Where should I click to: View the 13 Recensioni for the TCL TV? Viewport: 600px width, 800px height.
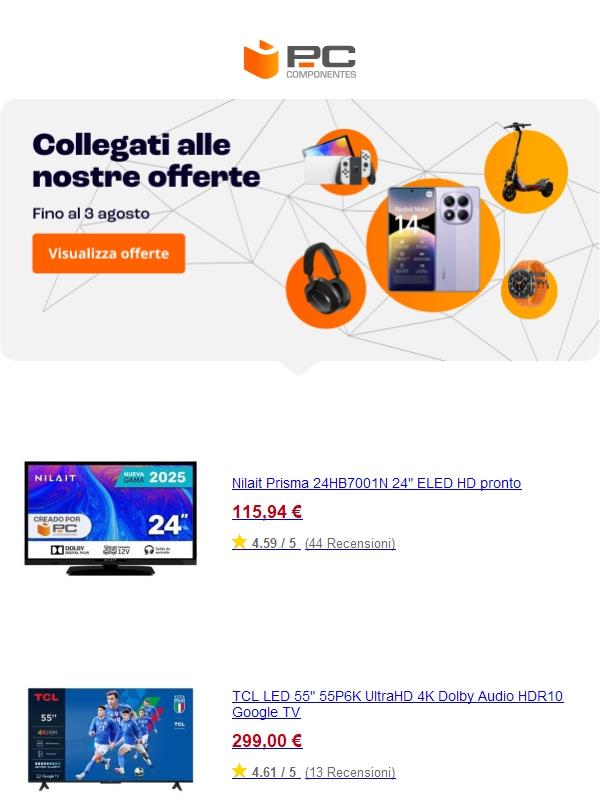click(x=350, y=773)
